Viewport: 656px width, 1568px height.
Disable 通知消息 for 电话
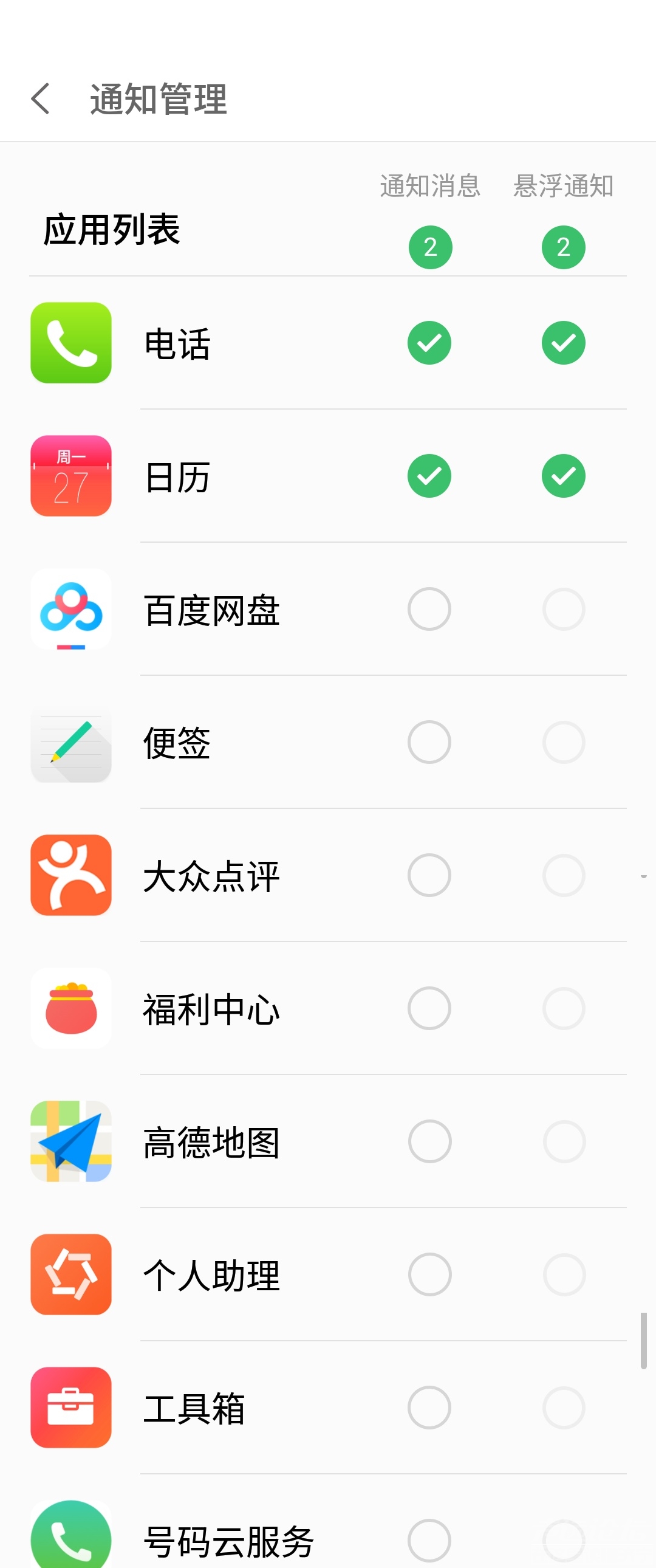pyautogui.click(x=429, y=343)
